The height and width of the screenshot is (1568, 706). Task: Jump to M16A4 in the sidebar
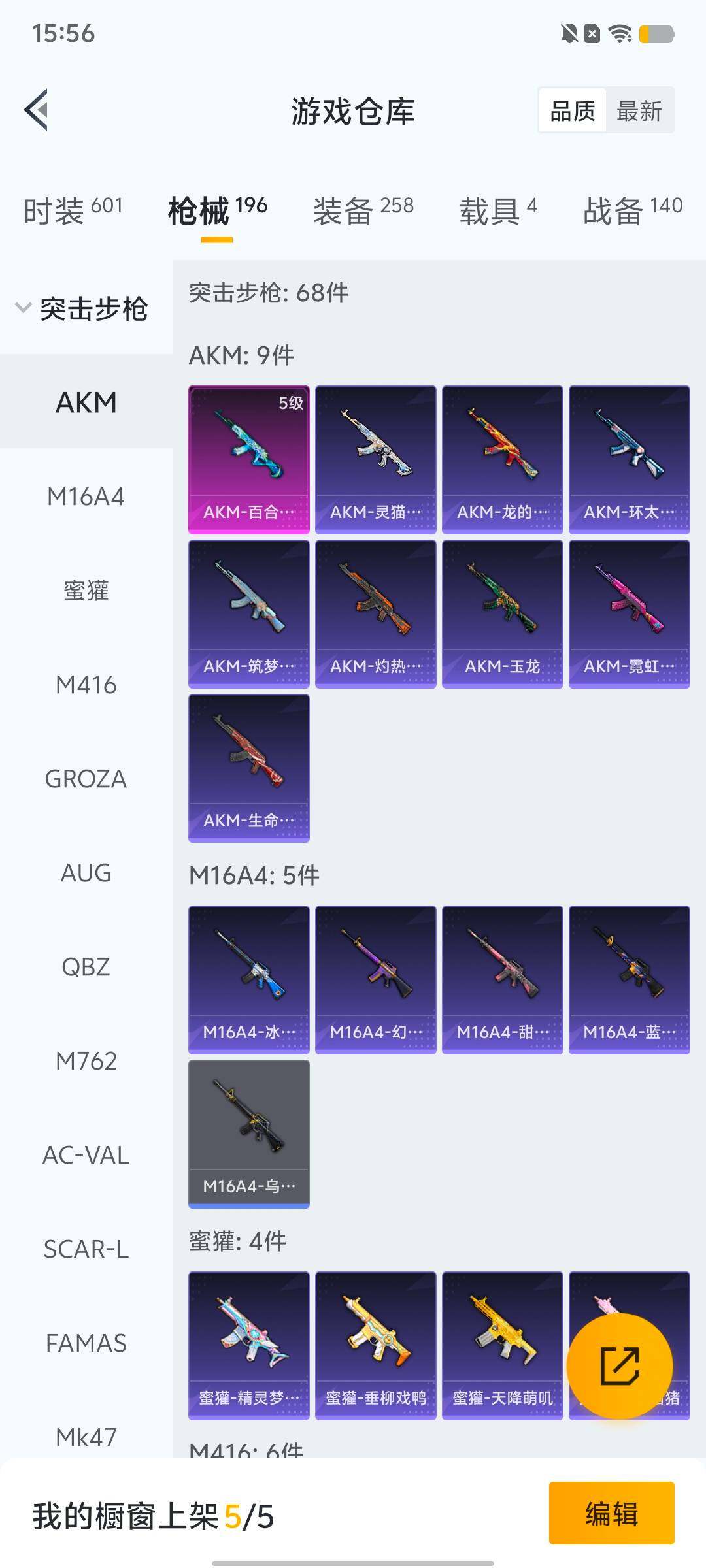[86, 497]
